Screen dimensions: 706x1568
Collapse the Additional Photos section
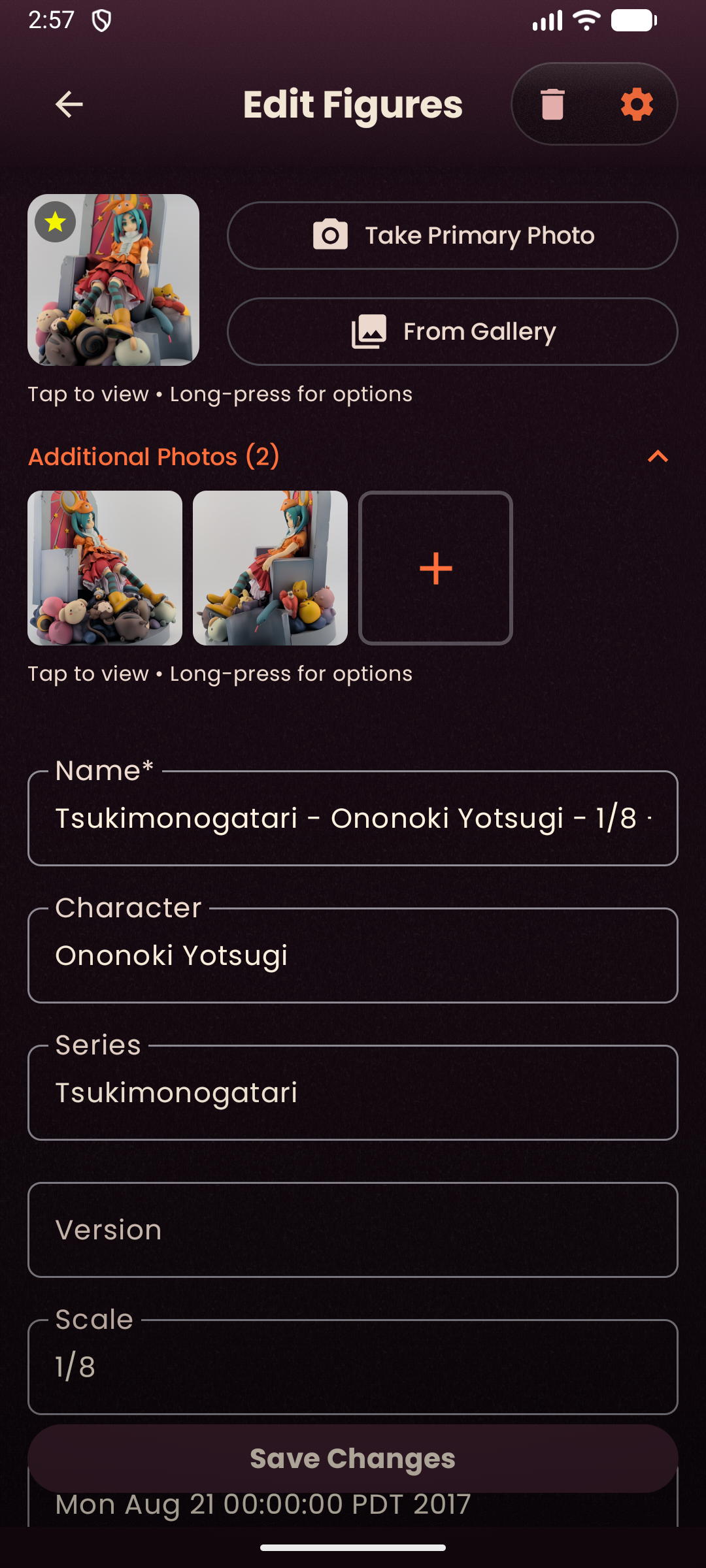point(657,457)
